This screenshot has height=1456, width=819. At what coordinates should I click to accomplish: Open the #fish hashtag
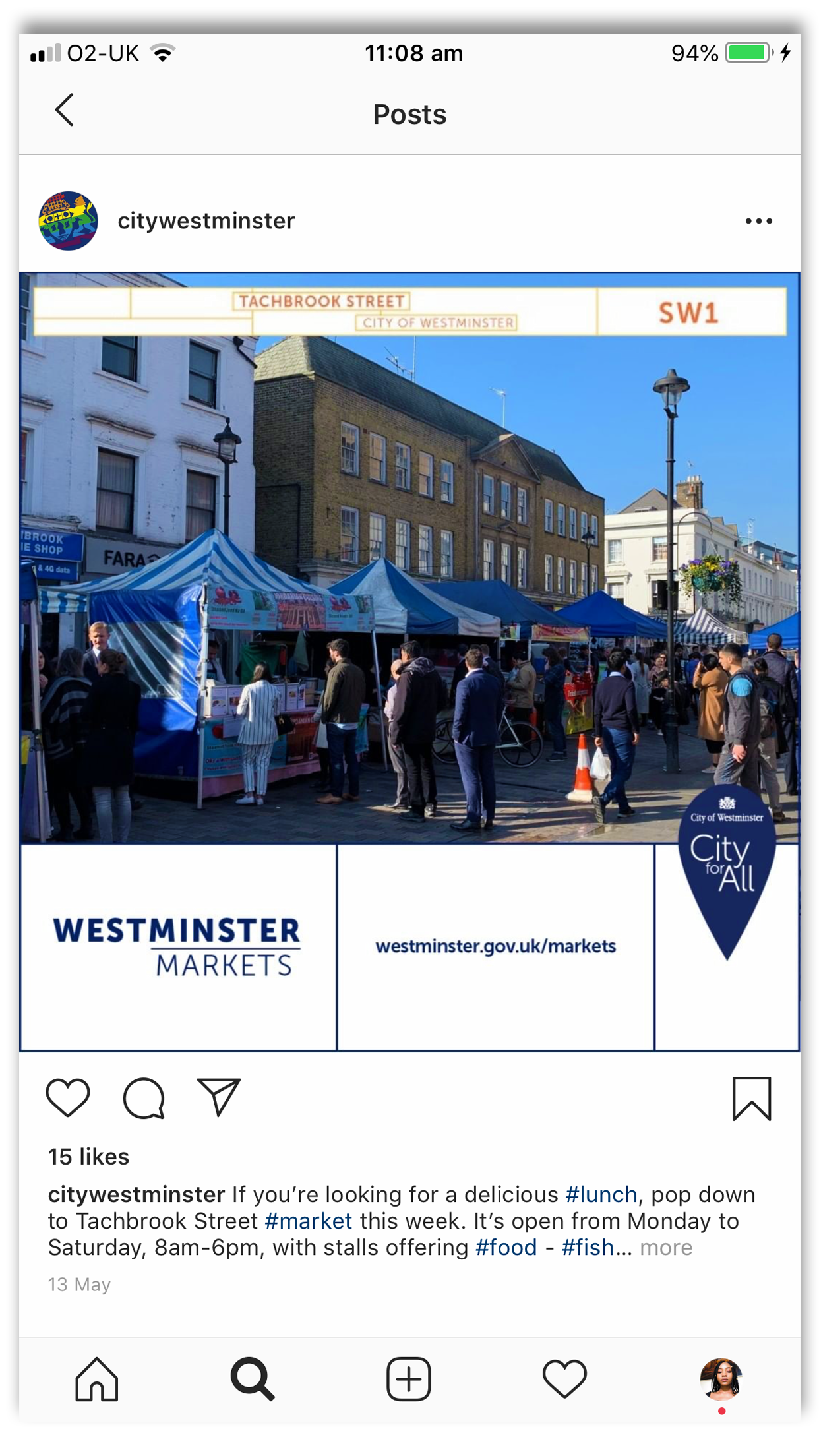[588, 1247]
